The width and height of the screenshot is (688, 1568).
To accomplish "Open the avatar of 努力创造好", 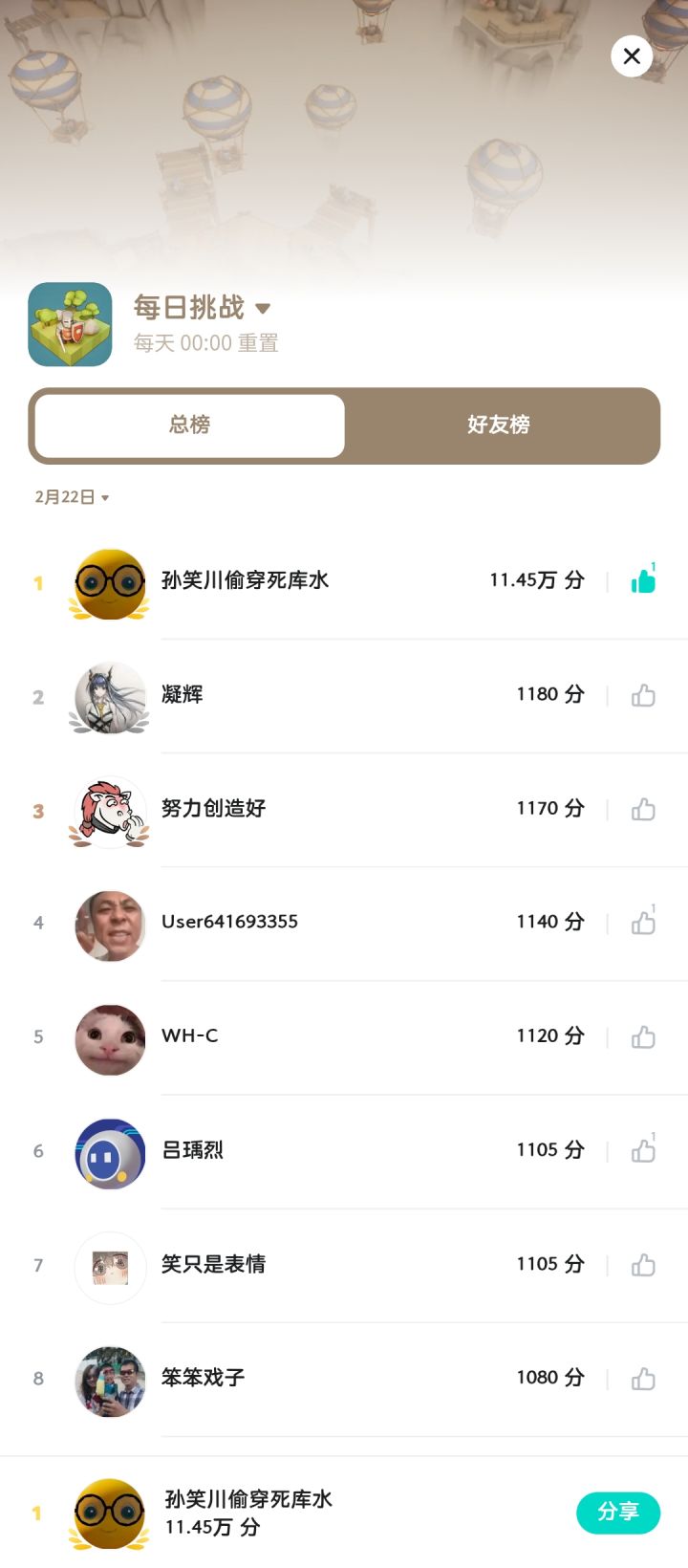I will pyautogui.click(x=109, y=811).
